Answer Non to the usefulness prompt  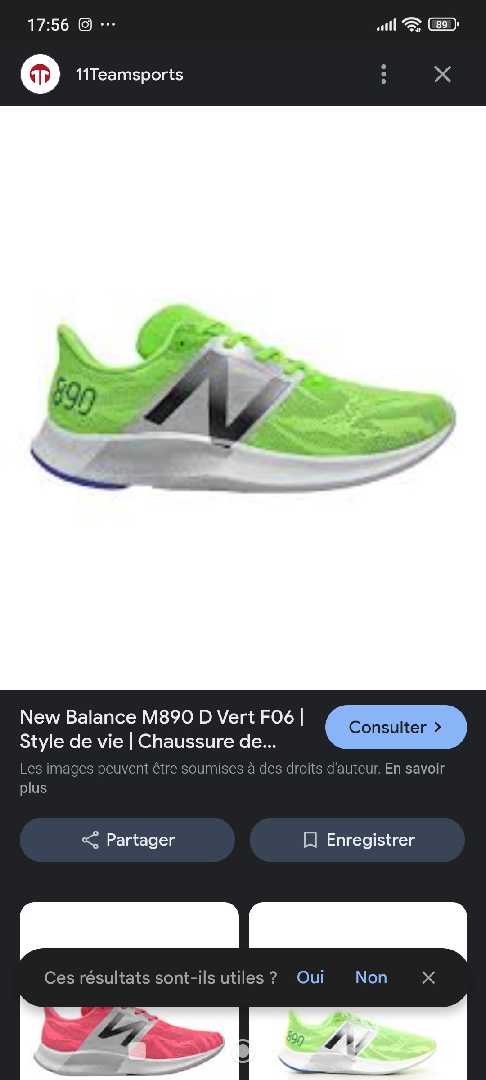coord(371,977)
